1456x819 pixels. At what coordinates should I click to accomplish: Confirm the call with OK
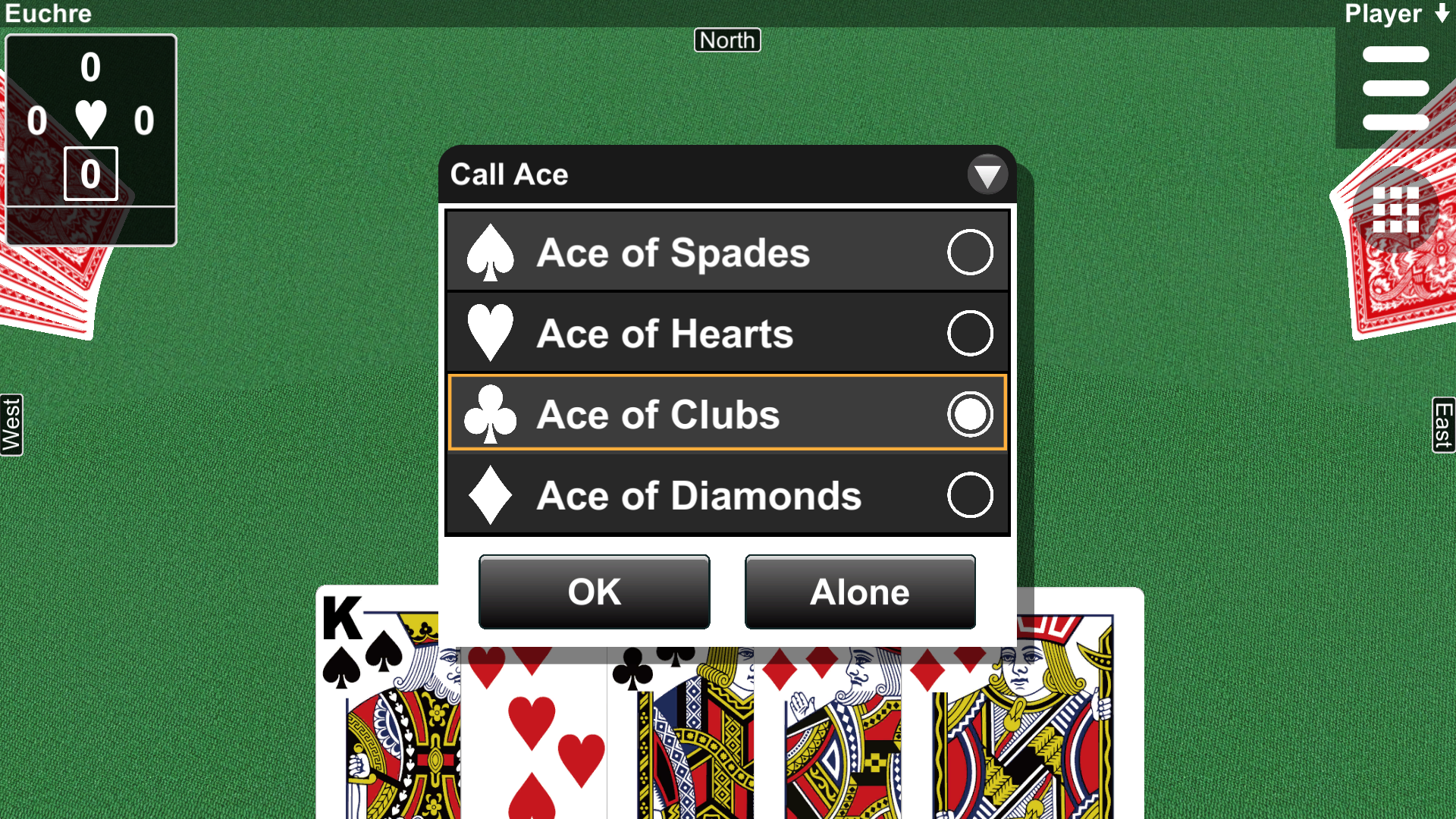(594, 591)
